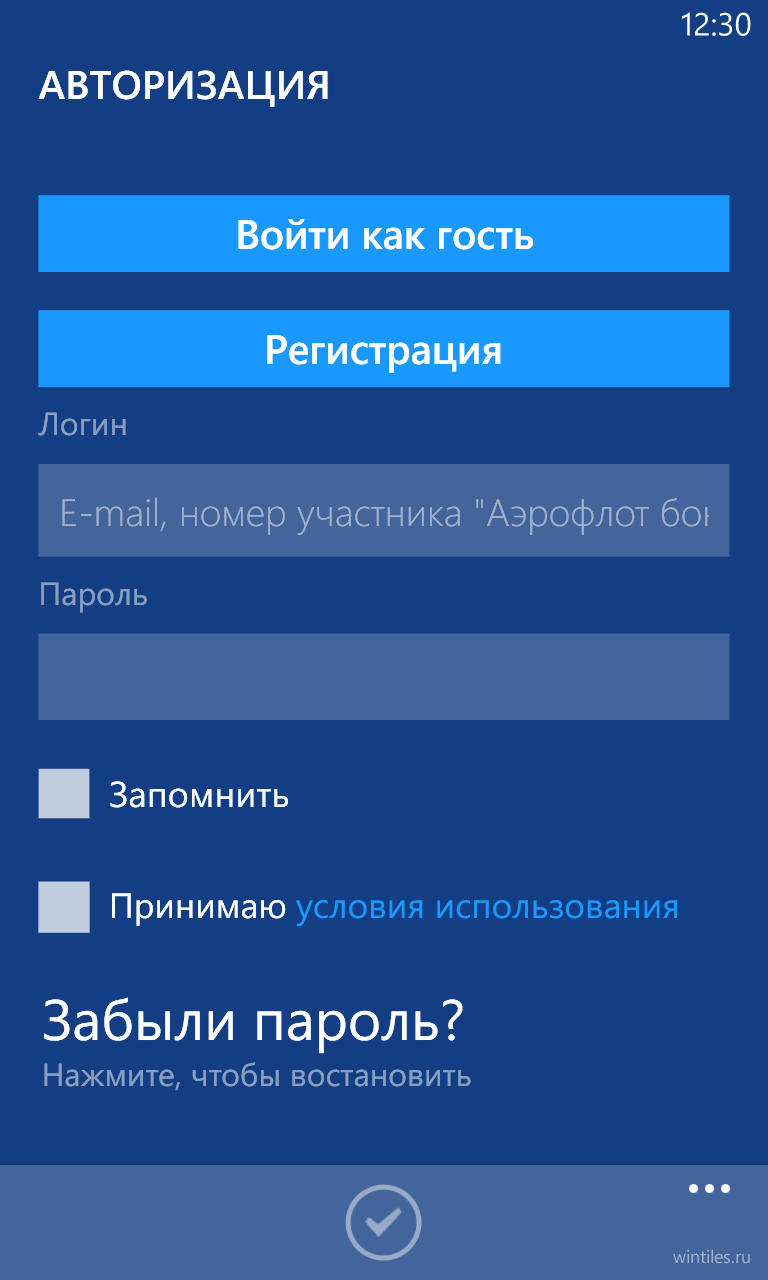Screen dimensions: 768x1280
Task: Tick the Принимаю terms checkbox
Action: [x=64, y=907]
